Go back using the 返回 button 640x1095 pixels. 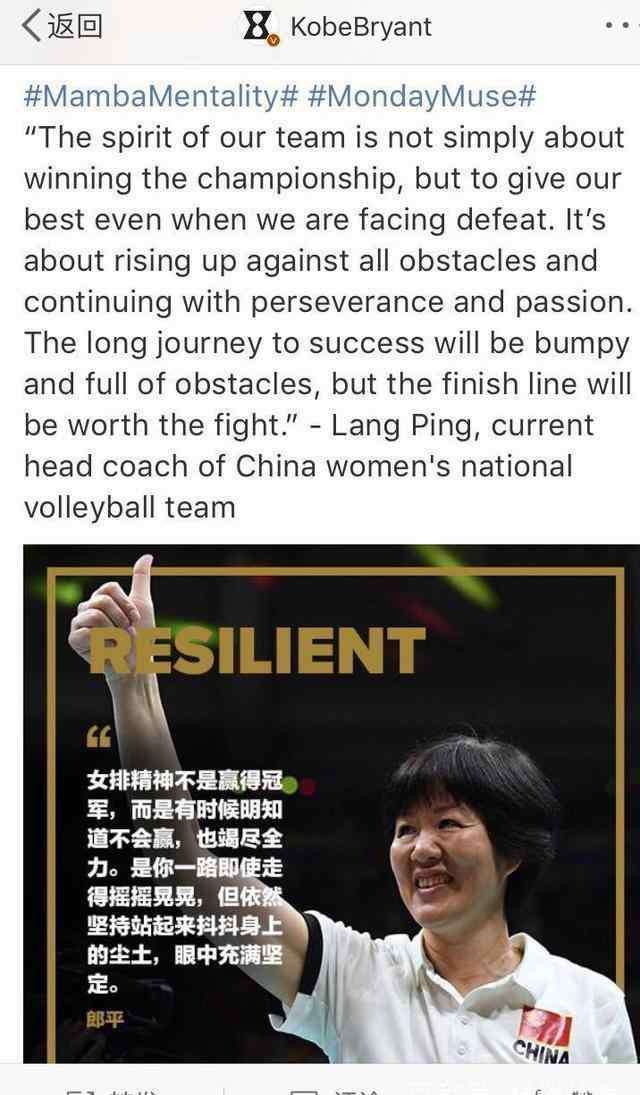62,27
